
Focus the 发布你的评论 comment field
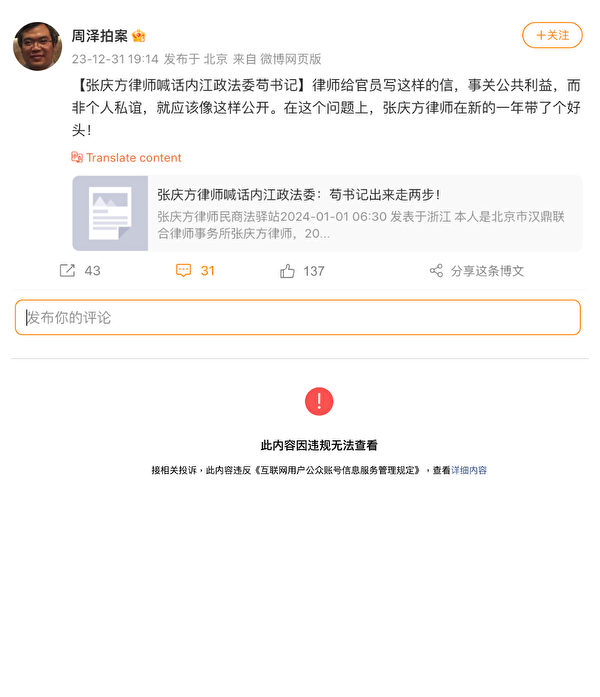click(297, 317)
